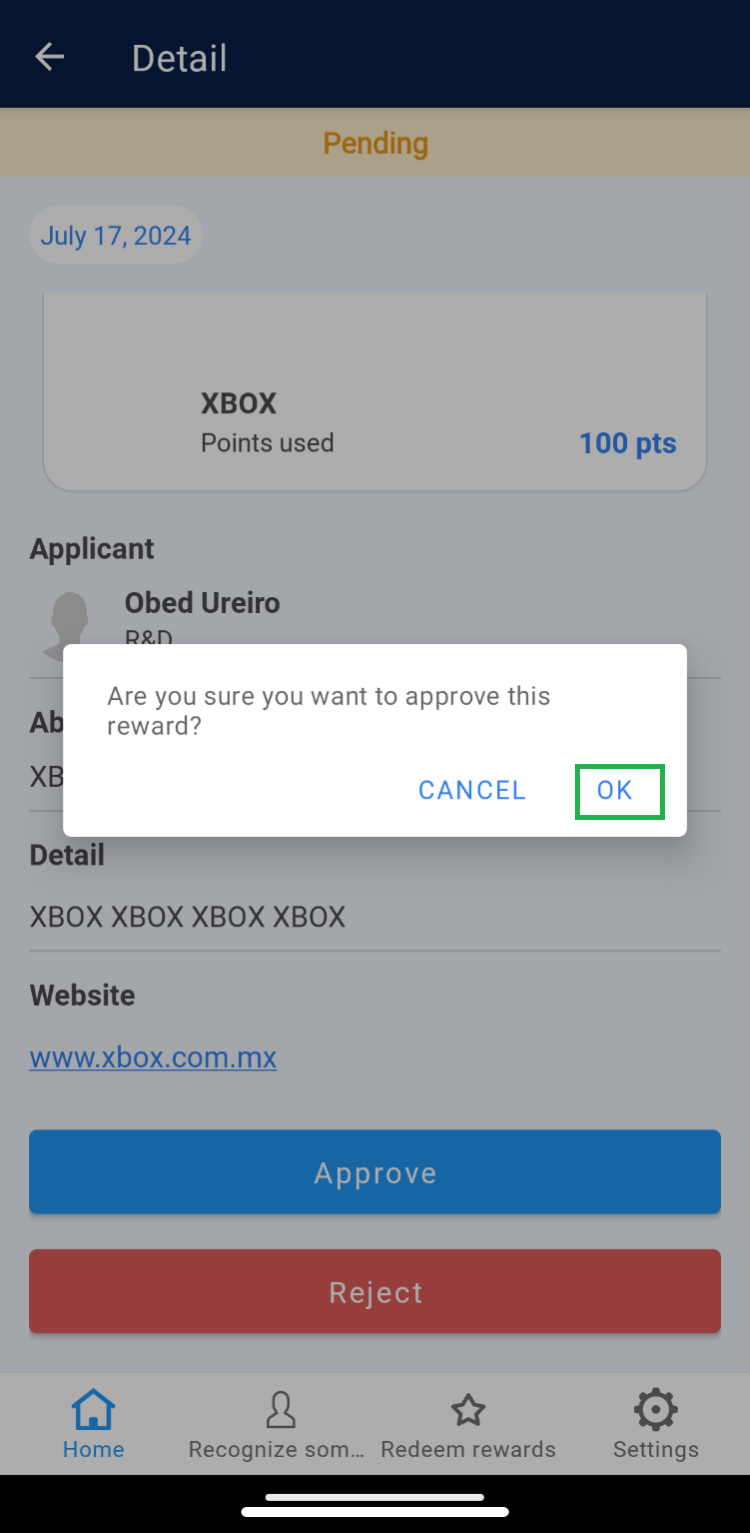Image resolution: width=750 pixels, height=1533 pixels.
Task: Switch to the Home tab
Action: tap(93, 1425)
